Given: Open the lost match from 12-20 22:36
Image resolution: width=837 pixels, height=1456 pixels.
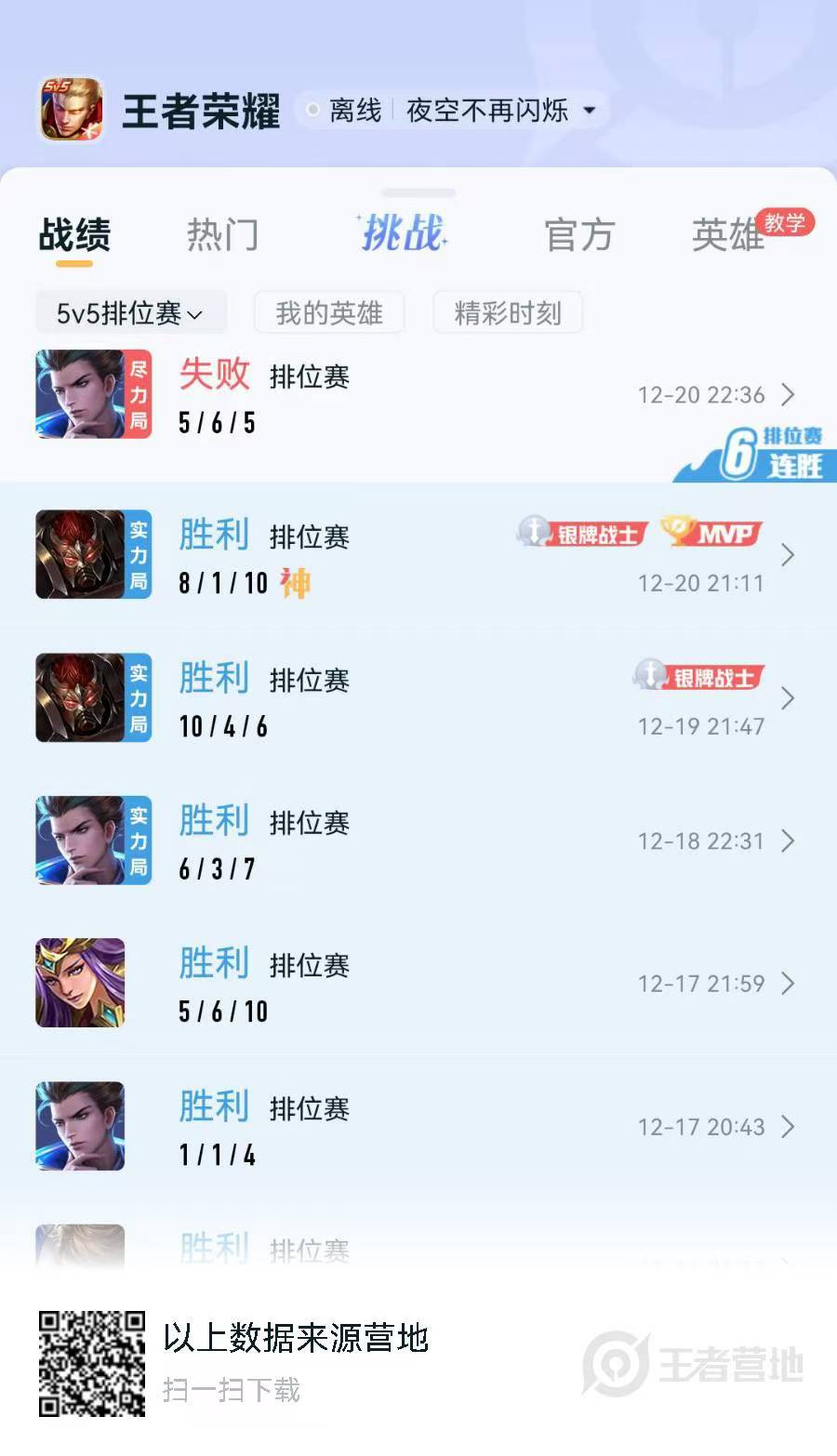Looking at the screenshot, I should [418, 395].
